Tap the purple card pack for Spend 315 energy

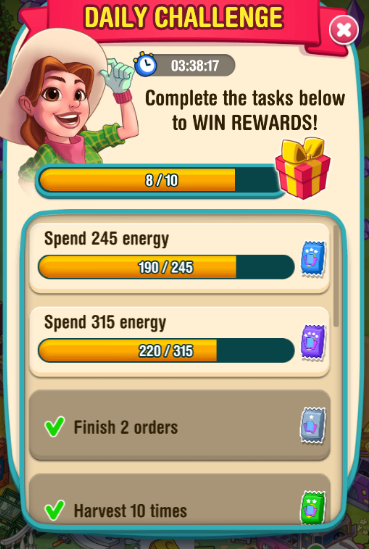tap(313, 342)
